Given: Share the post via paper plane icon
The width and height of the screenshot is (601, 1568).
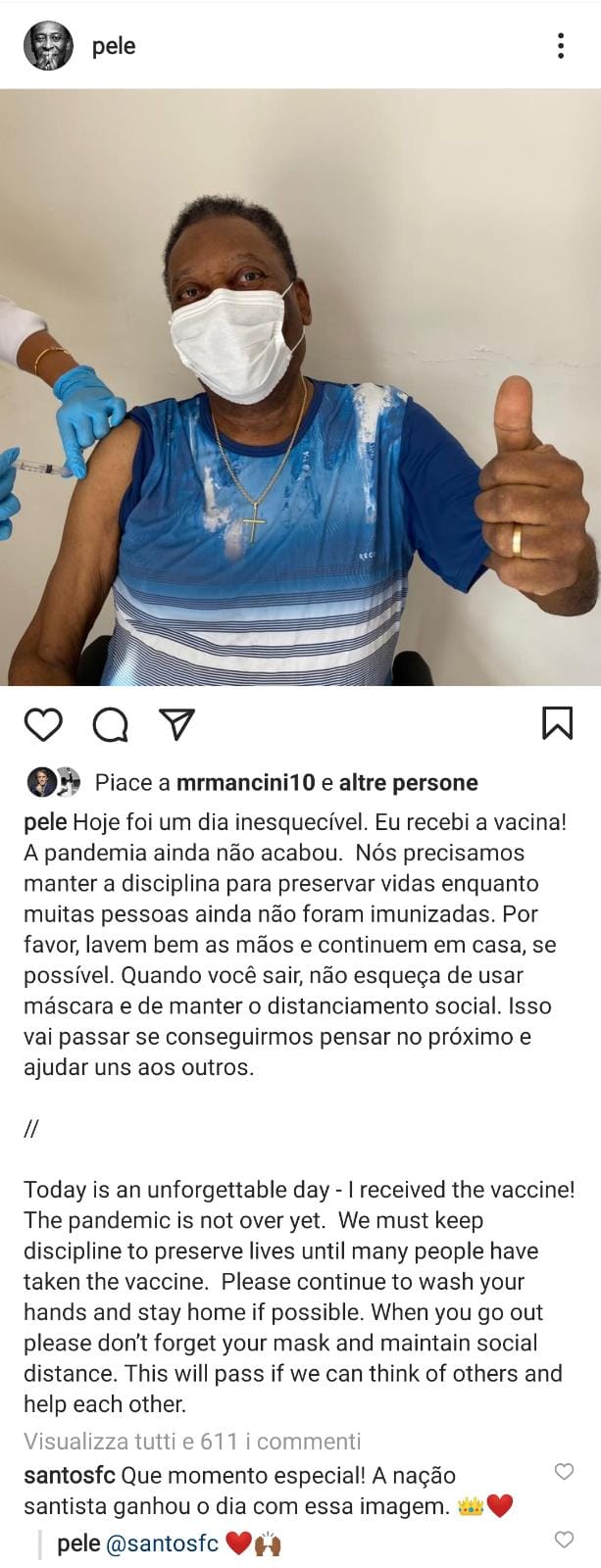Looking at the screenshot, I should coord(176,723).
